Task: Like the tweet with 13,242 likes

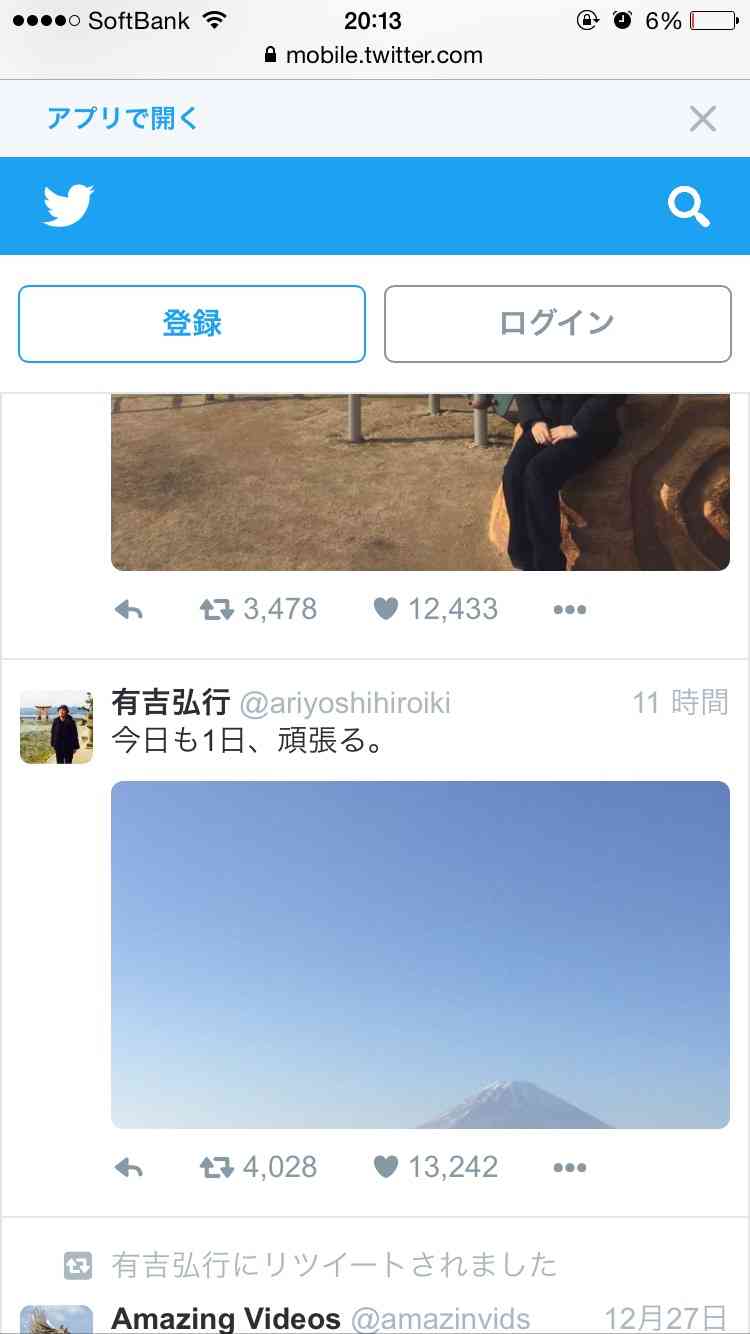Action: (435, 1167)
